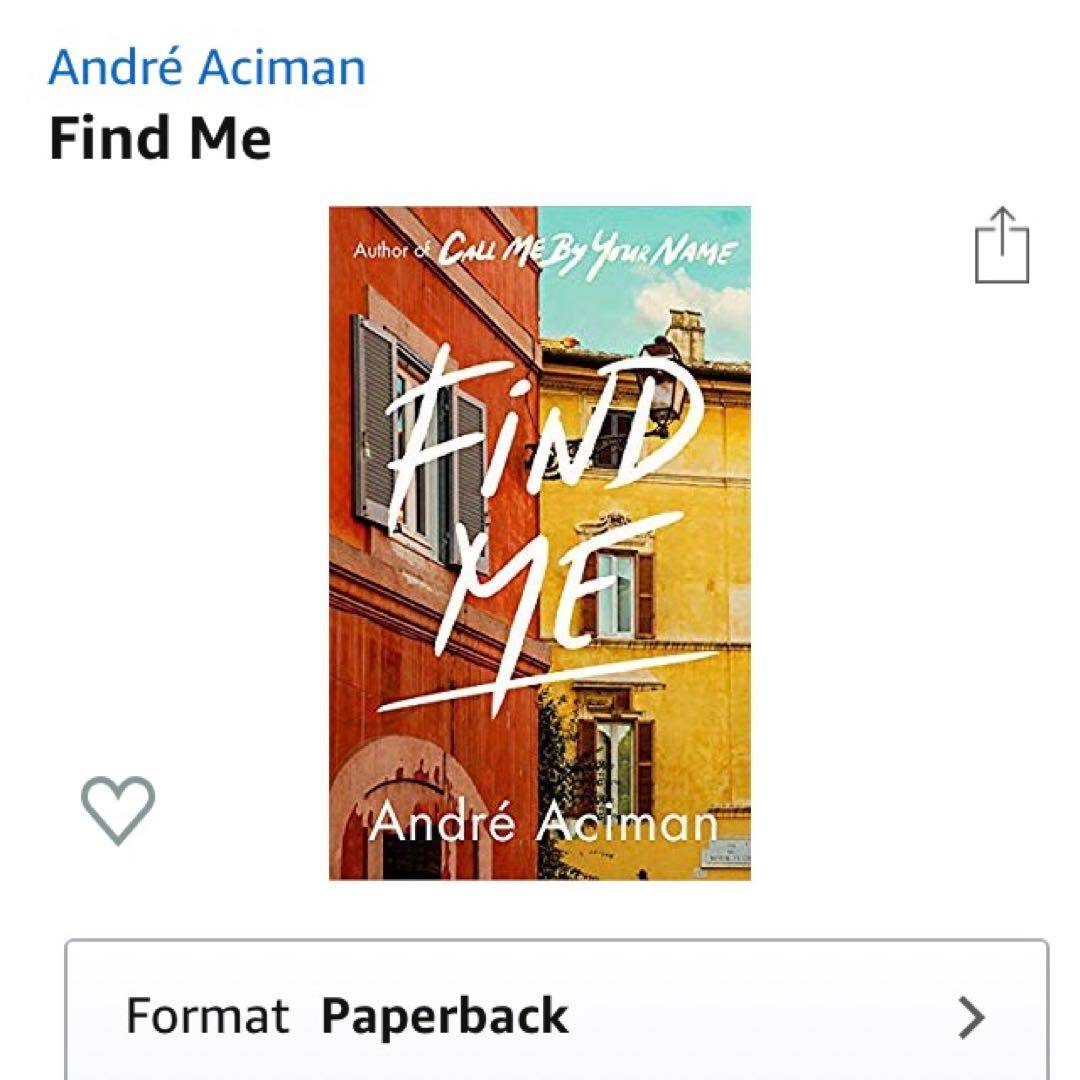Viewport: 1080px width, 1080px height.
Task: Expand the Format Paperback selector
Action: pos(556,1016)
